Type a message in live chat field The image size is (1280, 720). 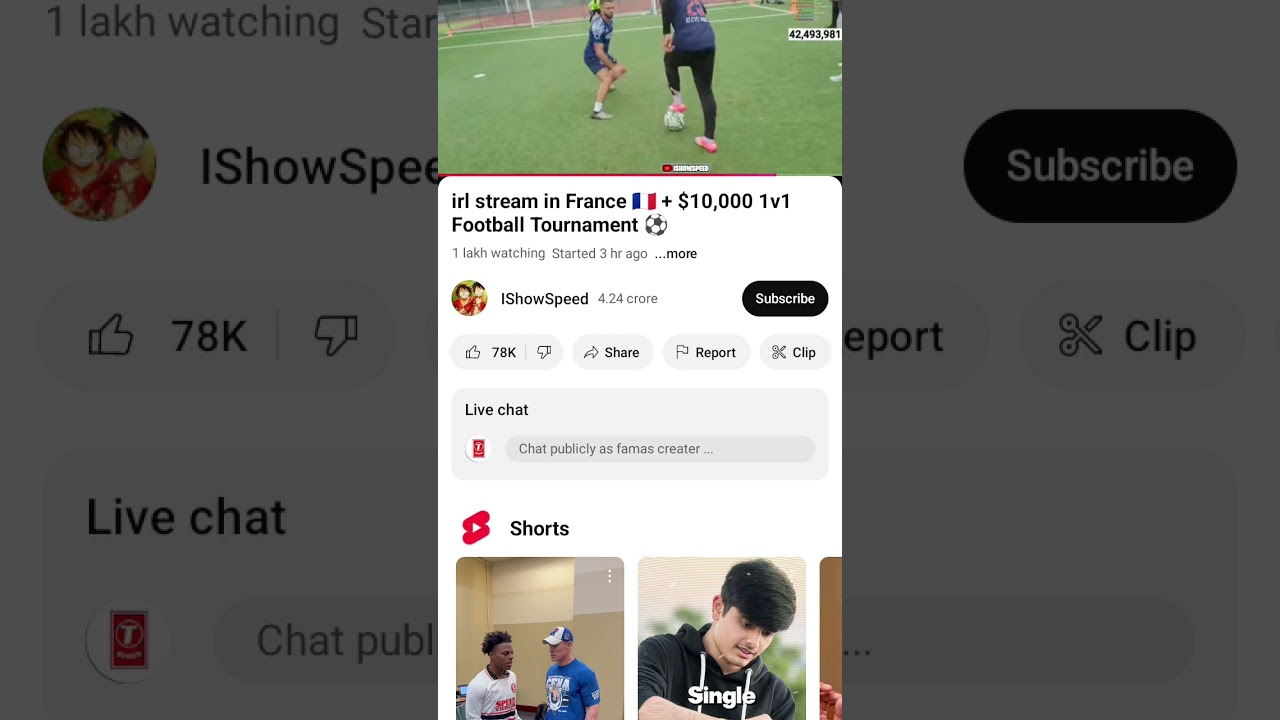659,449
